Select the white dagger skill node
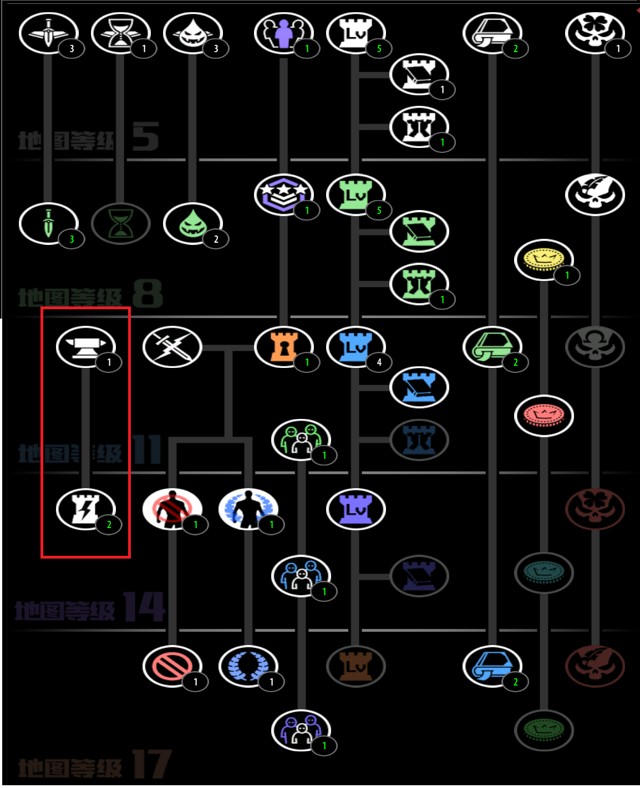Image resolution: width=640 pixels, height=788 pixels. click(47, 34)
